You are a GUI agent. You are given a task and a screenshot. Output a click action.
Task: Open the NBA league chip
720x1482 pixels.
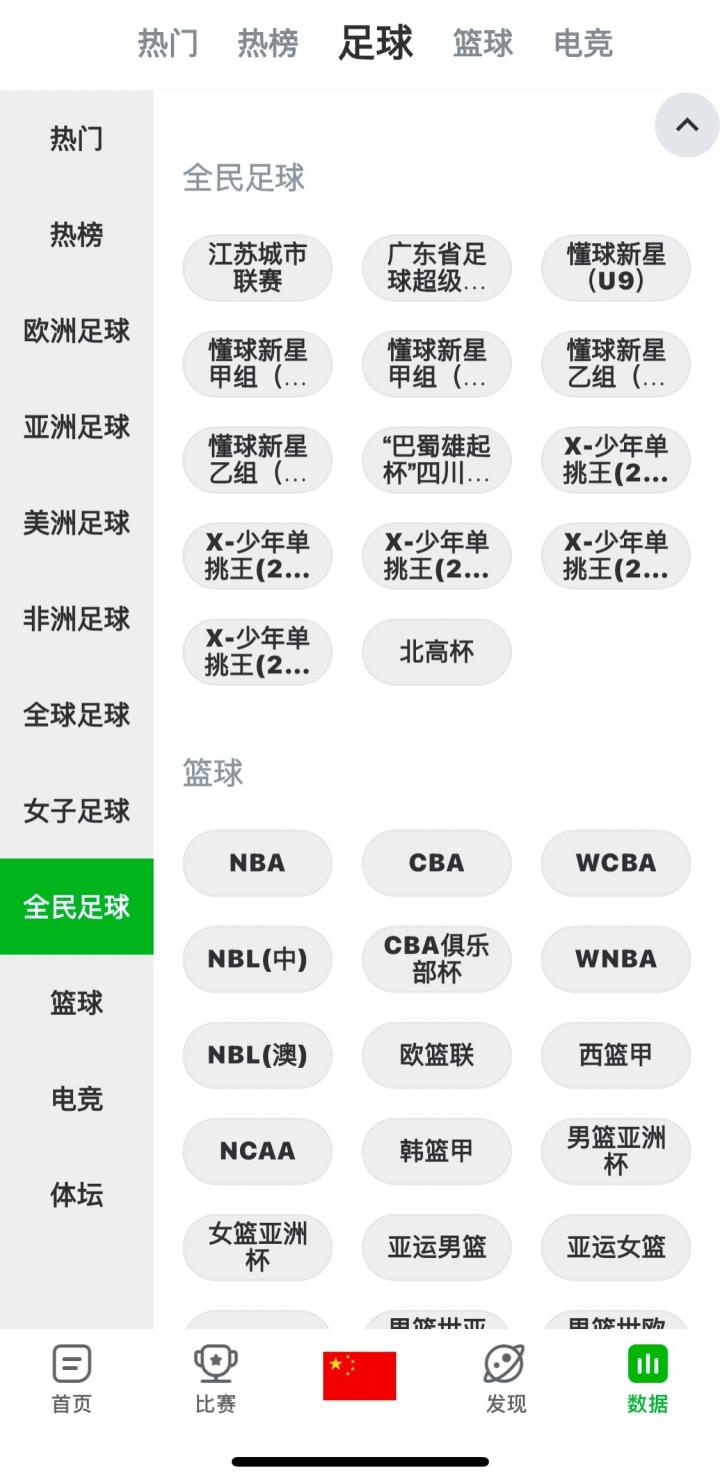[x=257, y=863]
